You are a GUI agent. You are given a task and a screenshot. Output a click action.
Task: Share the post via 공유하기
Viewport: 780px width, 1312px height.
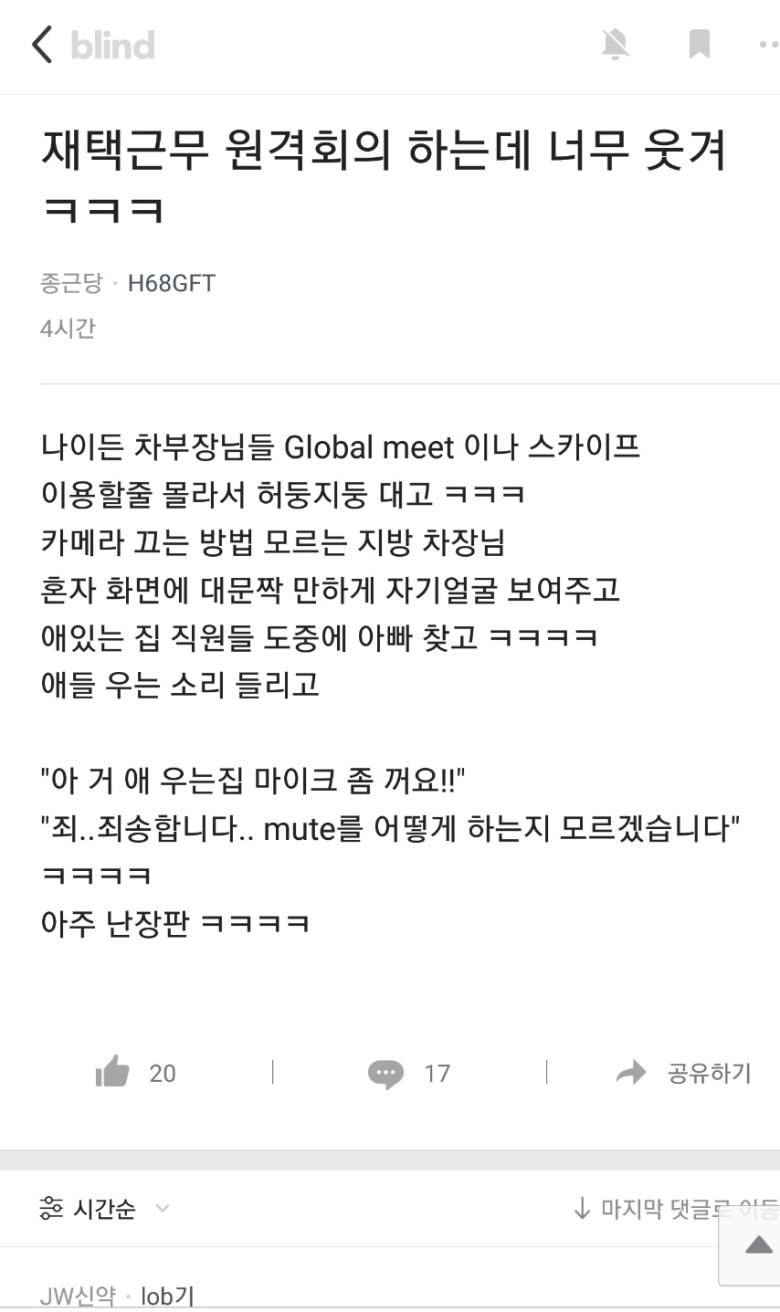coord(684,1073)
